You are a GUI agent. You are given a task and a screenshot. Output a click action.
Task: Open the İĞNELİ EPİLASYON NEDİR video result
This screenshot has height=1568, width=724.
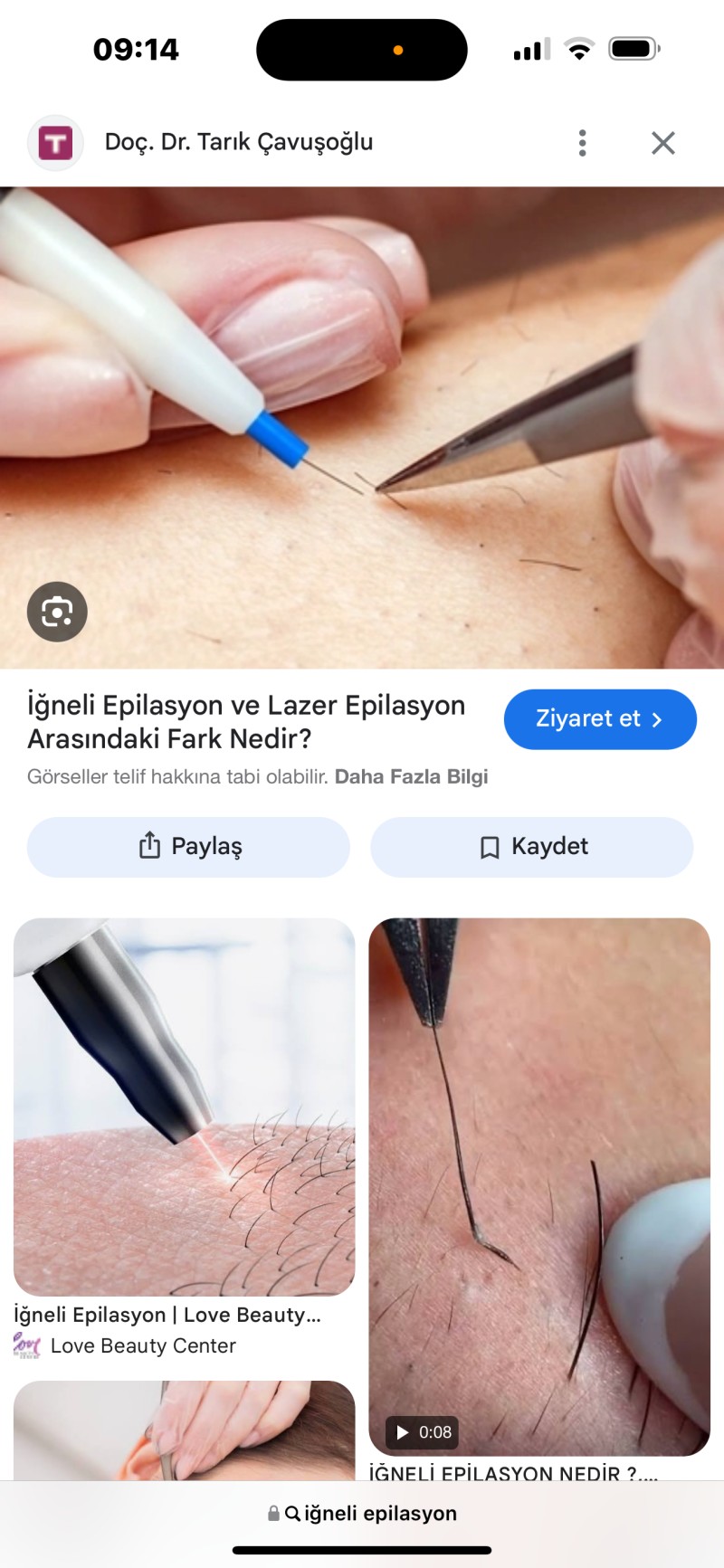539,1185
